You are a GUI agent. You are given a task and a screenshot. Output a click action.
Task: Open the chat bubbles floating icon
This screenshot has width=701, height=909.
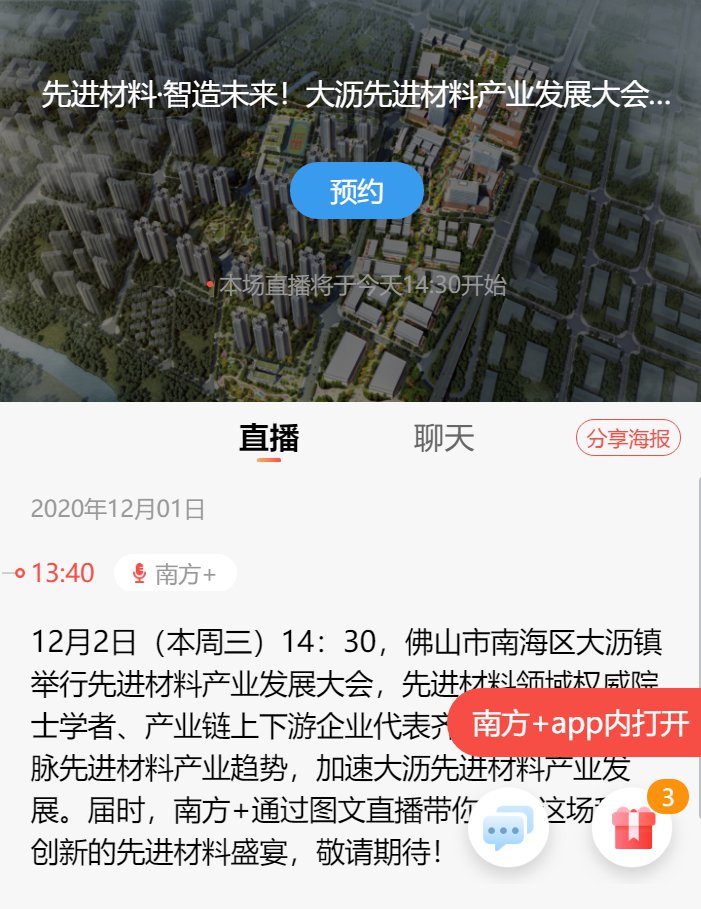[x=508, y=826]
